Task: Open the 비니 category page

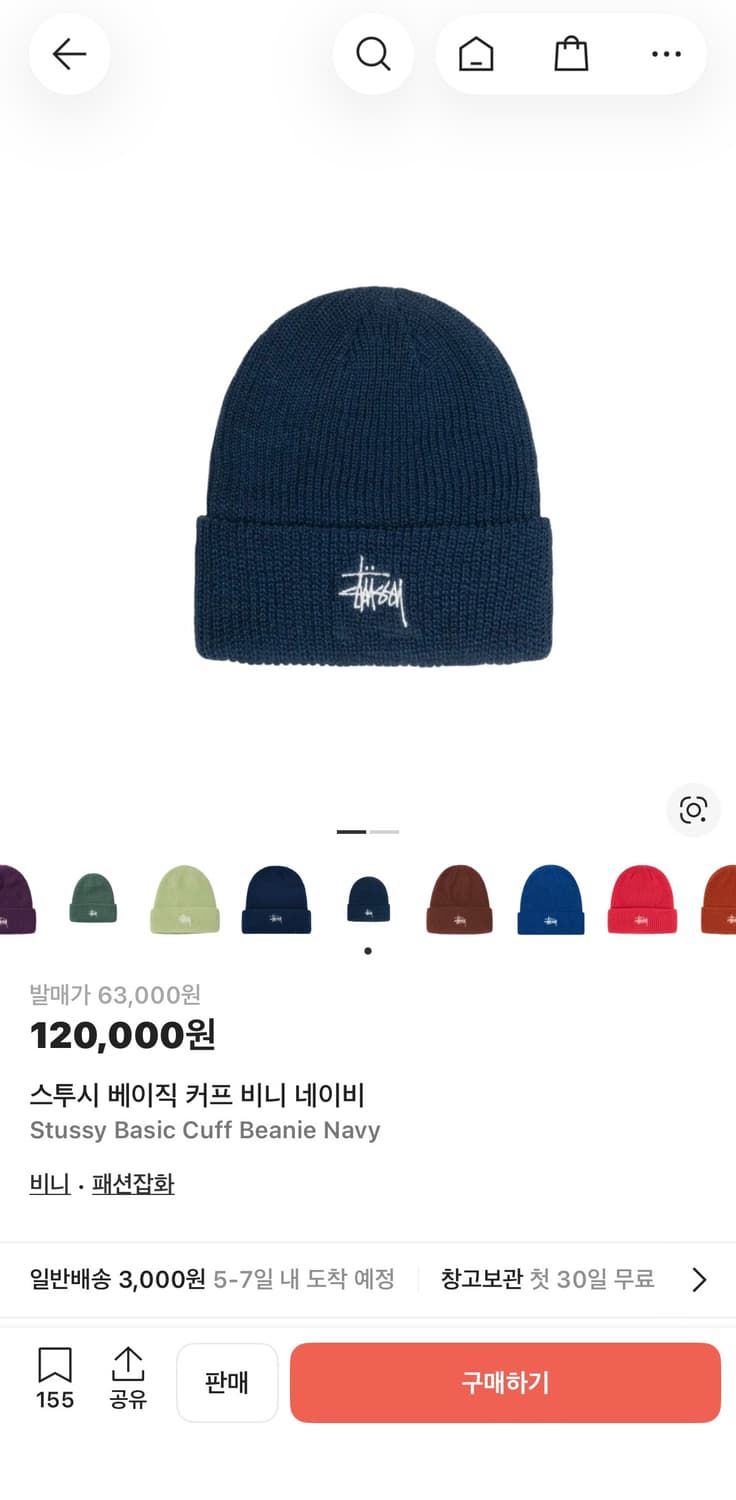Action: [x=48, y=1183]
